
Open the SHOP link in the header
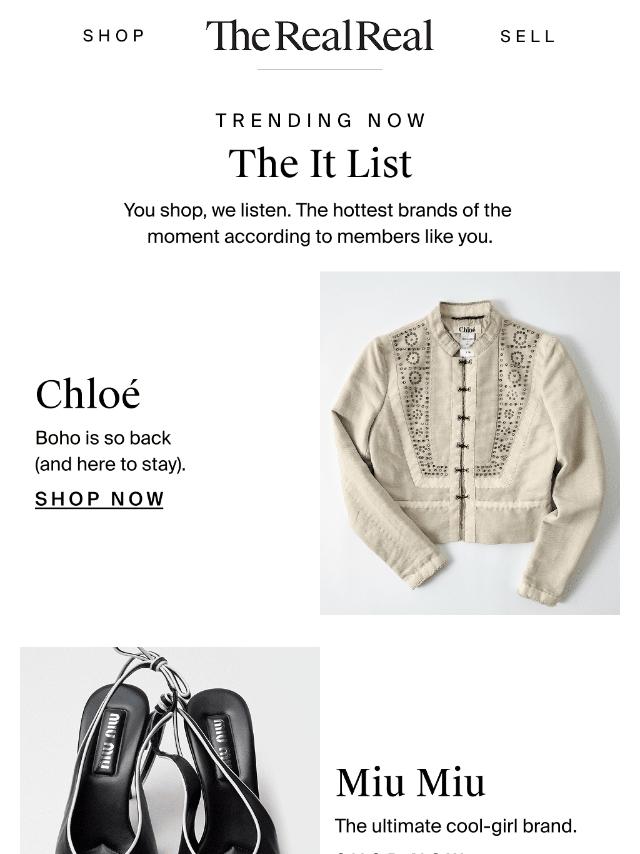tap(114, 36)
